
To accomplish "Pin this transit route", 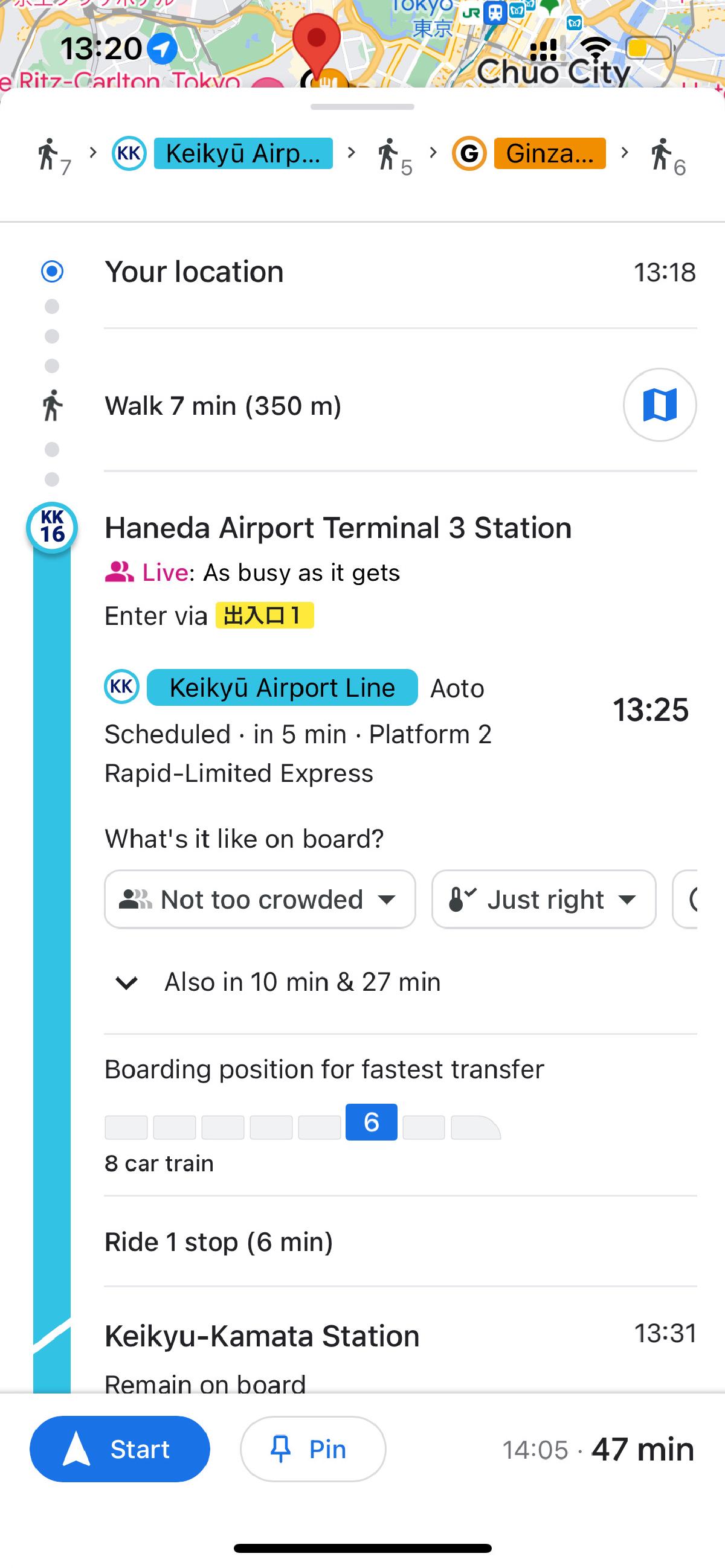I will (313, 1448).
